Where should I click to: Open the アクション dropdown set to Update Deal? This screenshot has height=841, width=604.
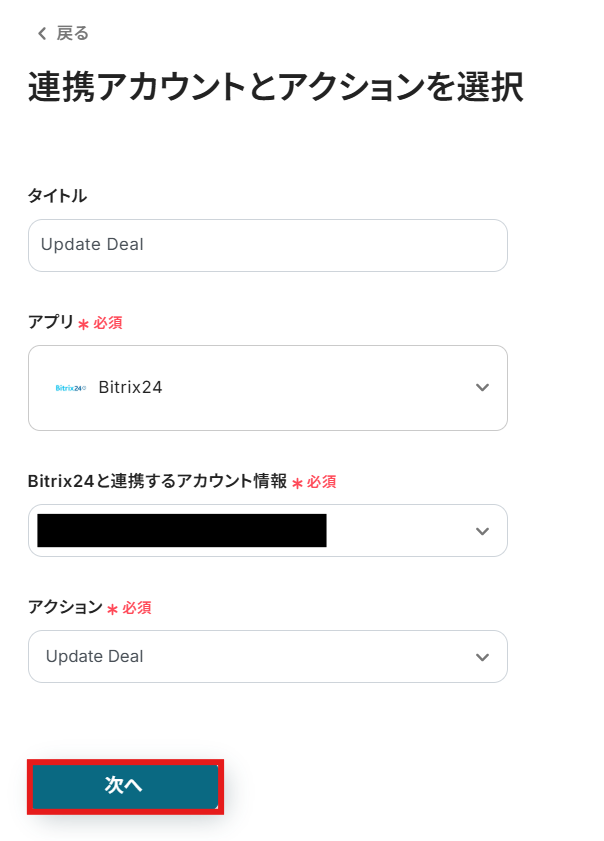point(267,657)
